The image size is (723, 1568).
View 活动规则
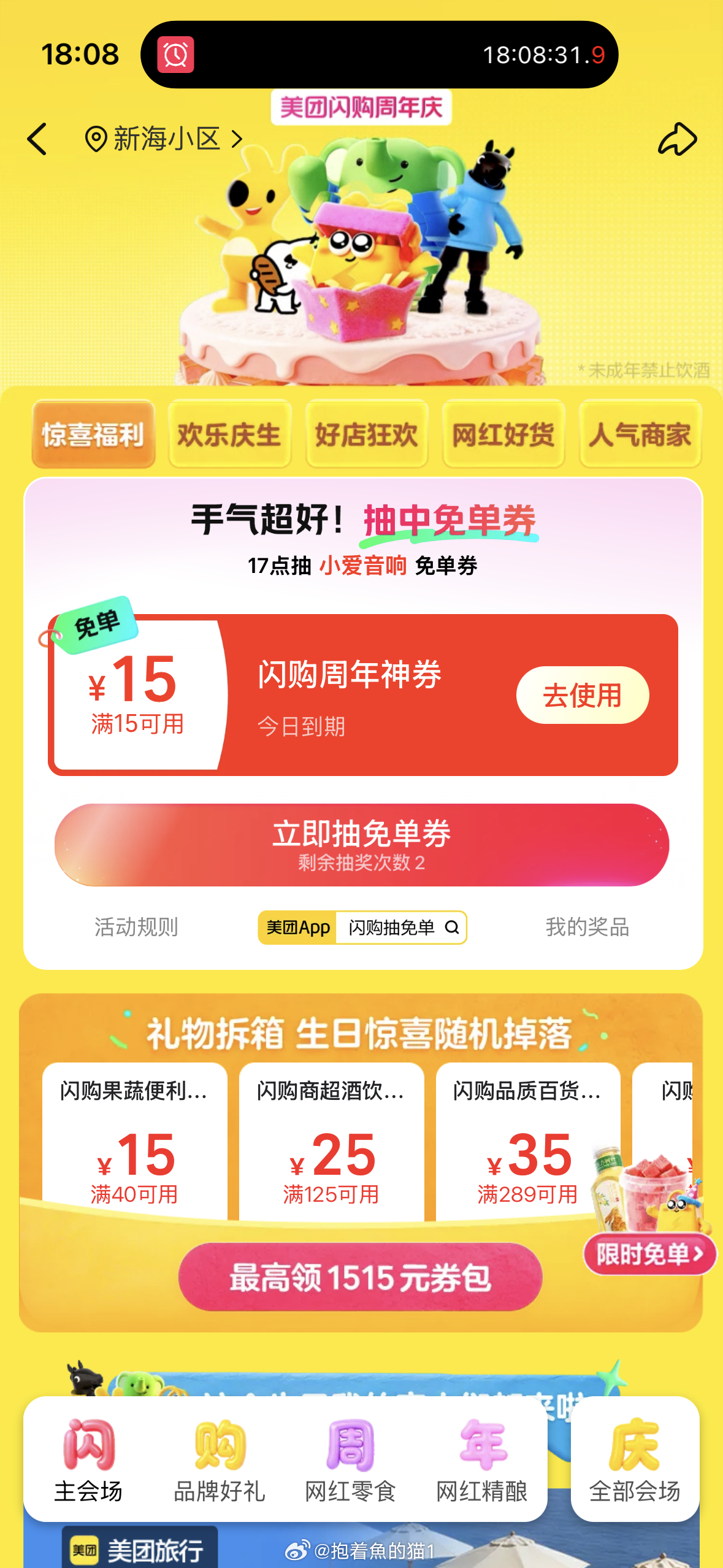136,927
